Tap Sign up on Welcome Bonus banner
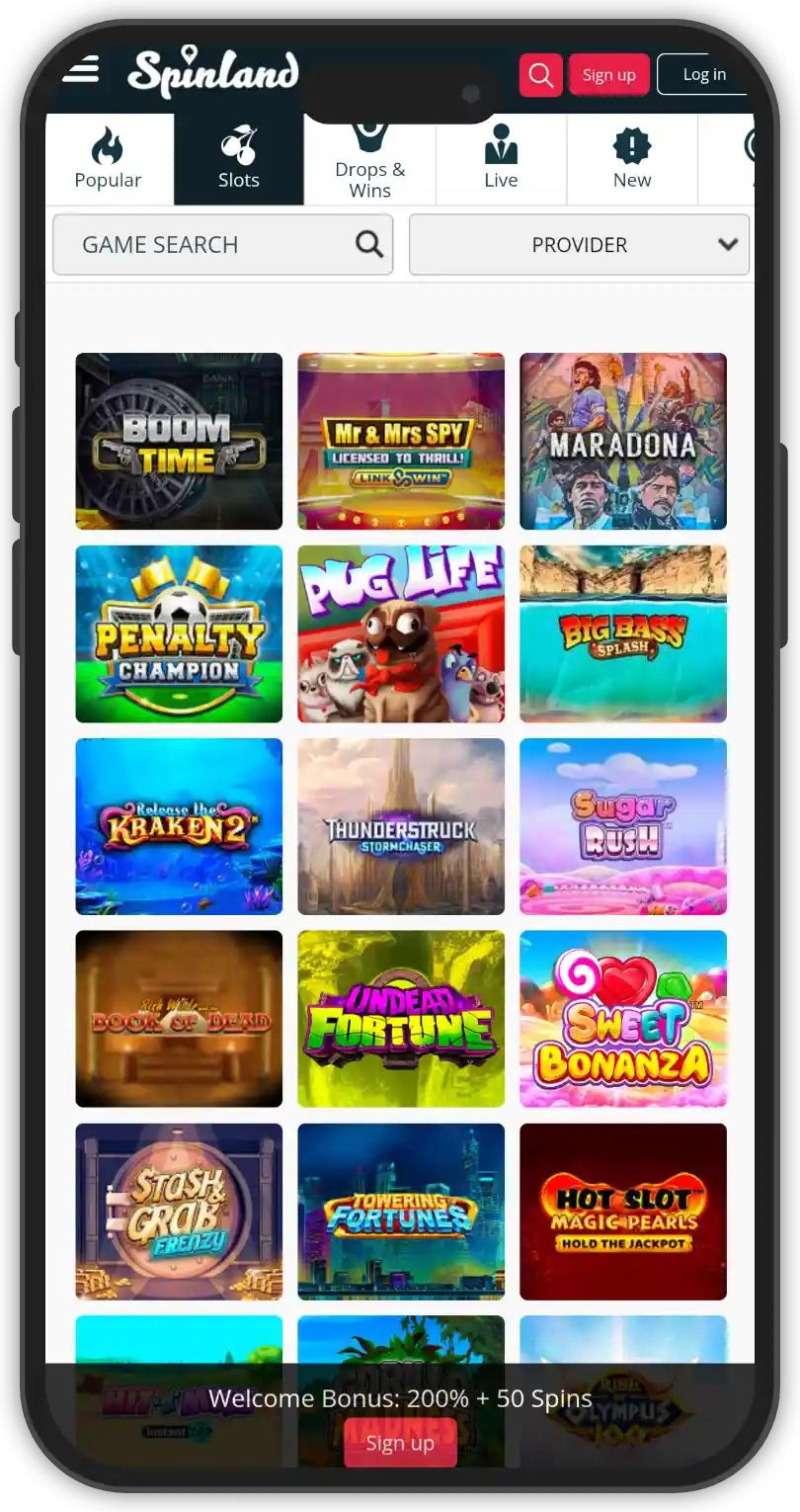800x1512 pixels. 400,1443
